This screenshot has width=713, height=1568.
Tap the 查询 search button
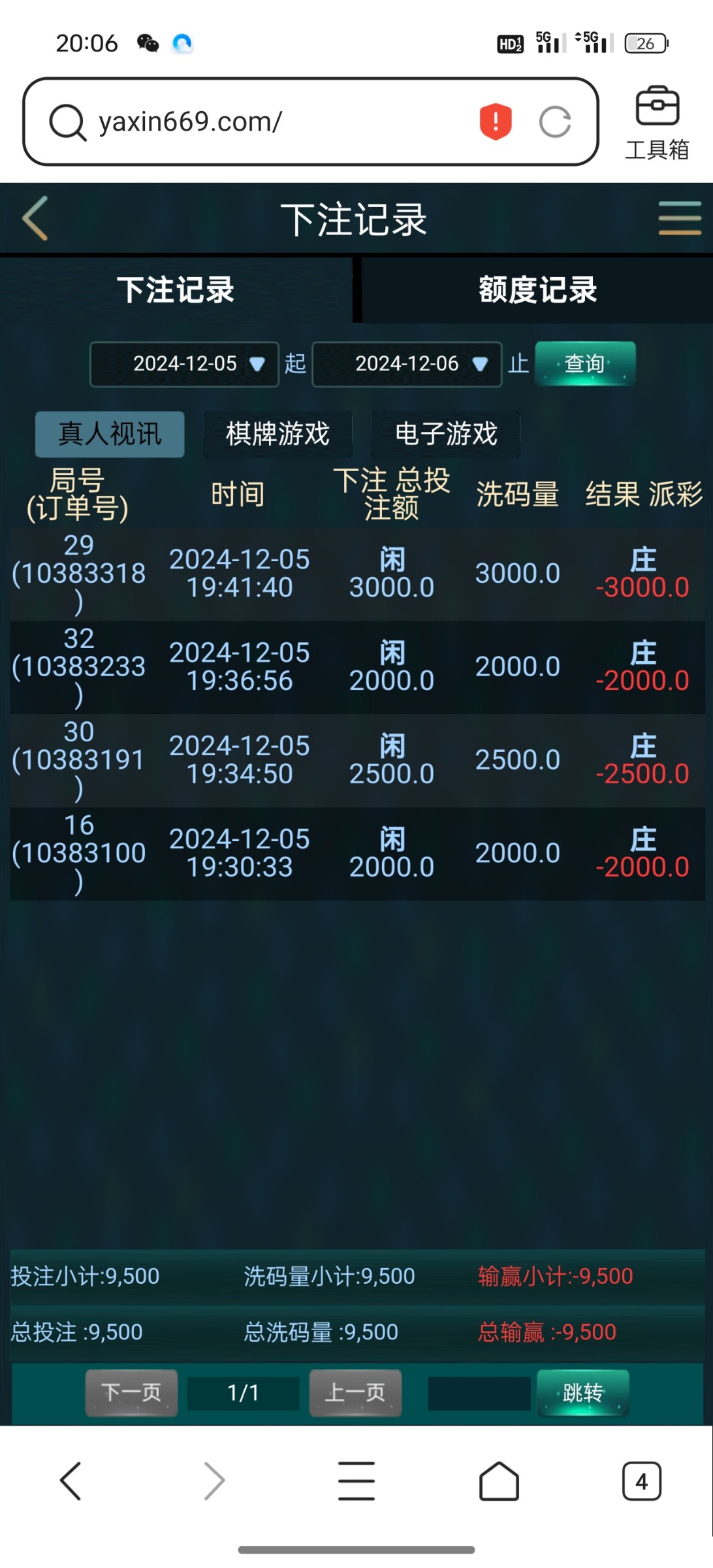click(584, 363)
